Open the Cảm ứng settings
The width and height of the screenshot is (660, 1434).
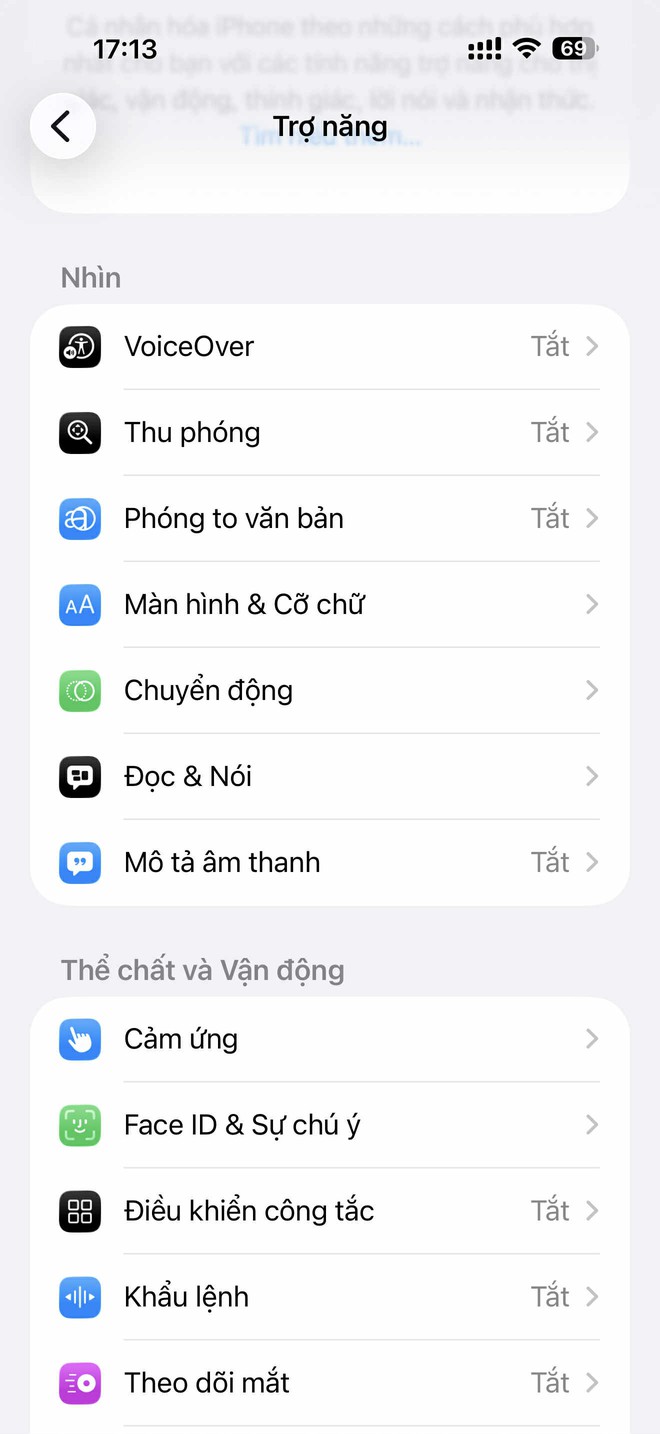coord(330,1040)
